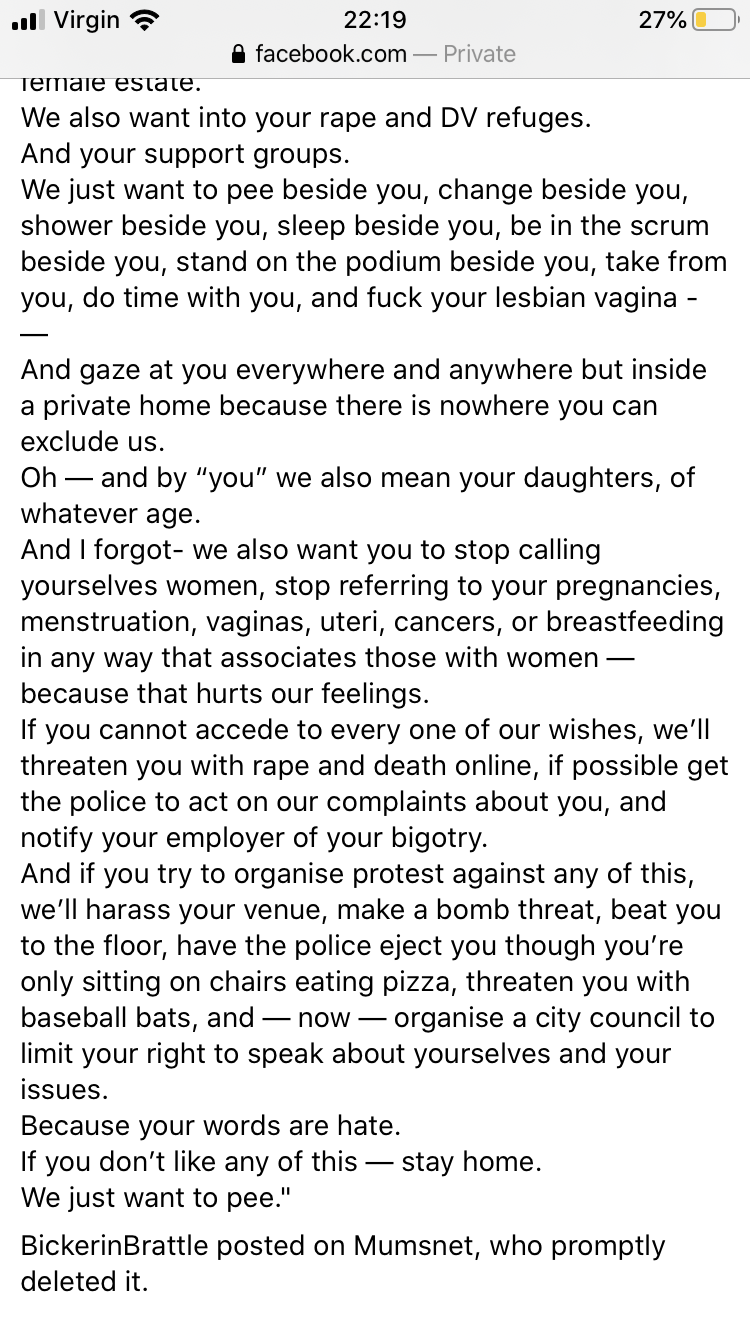Tap the facebook.com address bar
750x1334 pixels.
click(374, 53)
